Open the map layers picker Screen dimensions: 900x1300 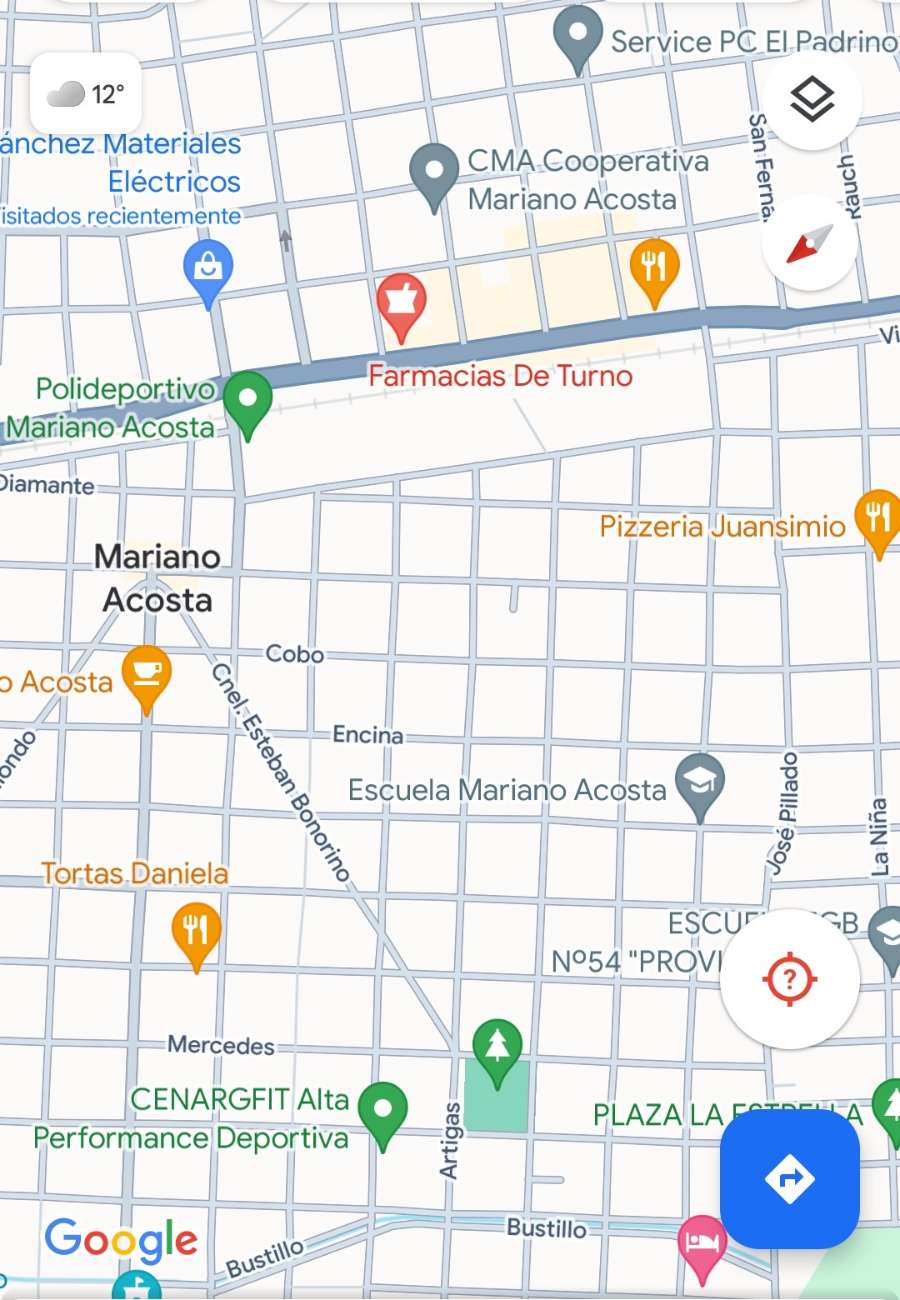812,98
